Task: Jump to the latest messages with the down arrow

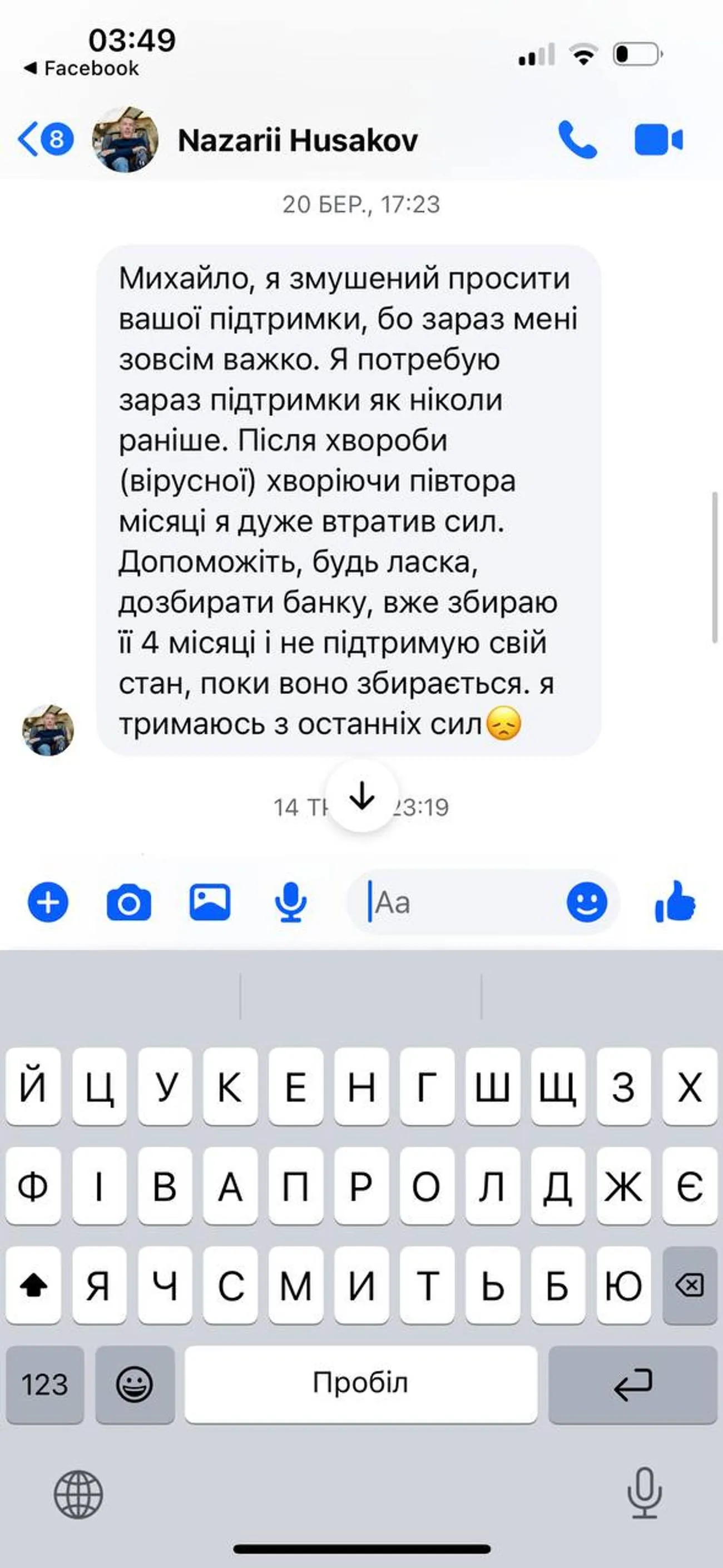Action: 362,795
